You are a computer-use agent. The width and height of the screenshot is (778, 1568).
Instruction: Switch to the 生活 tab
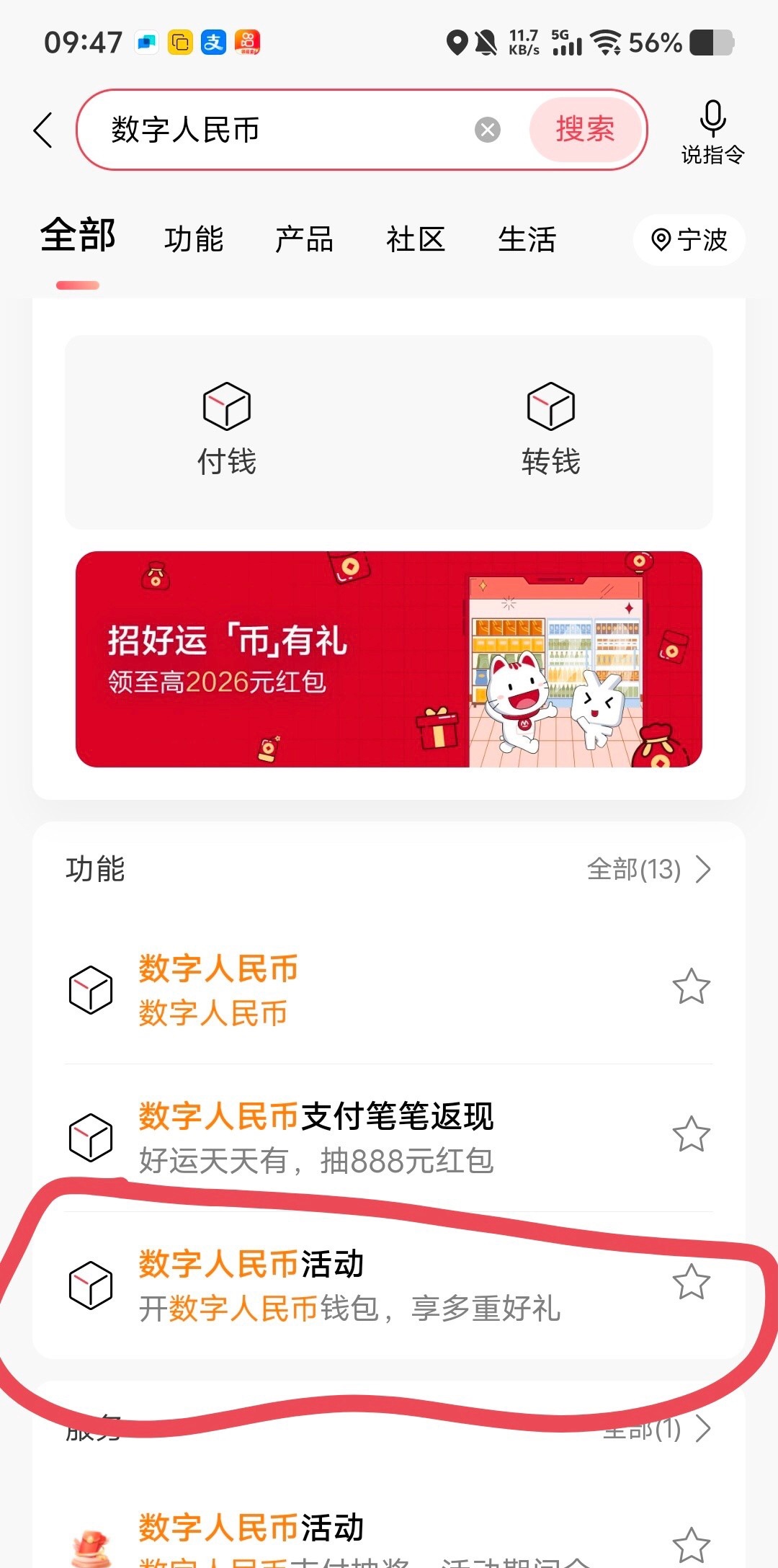coord(527,239)
